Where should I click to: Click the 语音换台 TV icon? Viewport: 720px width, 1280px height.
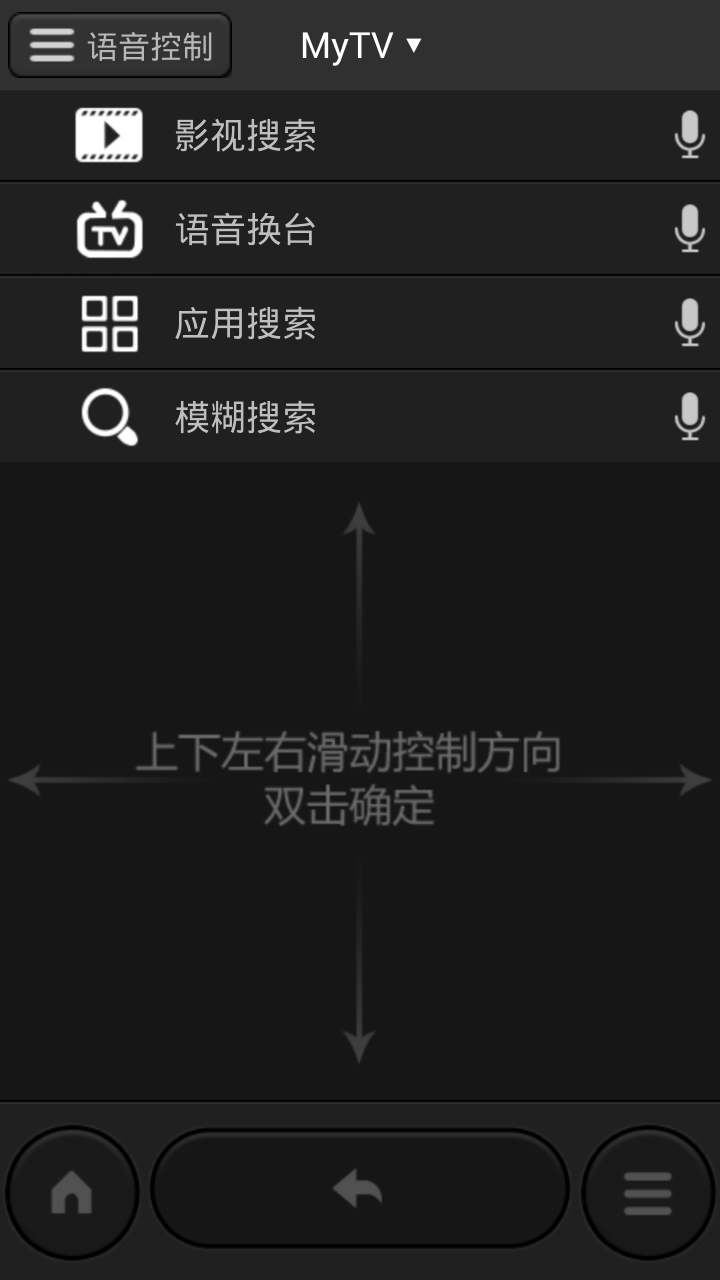108,228
